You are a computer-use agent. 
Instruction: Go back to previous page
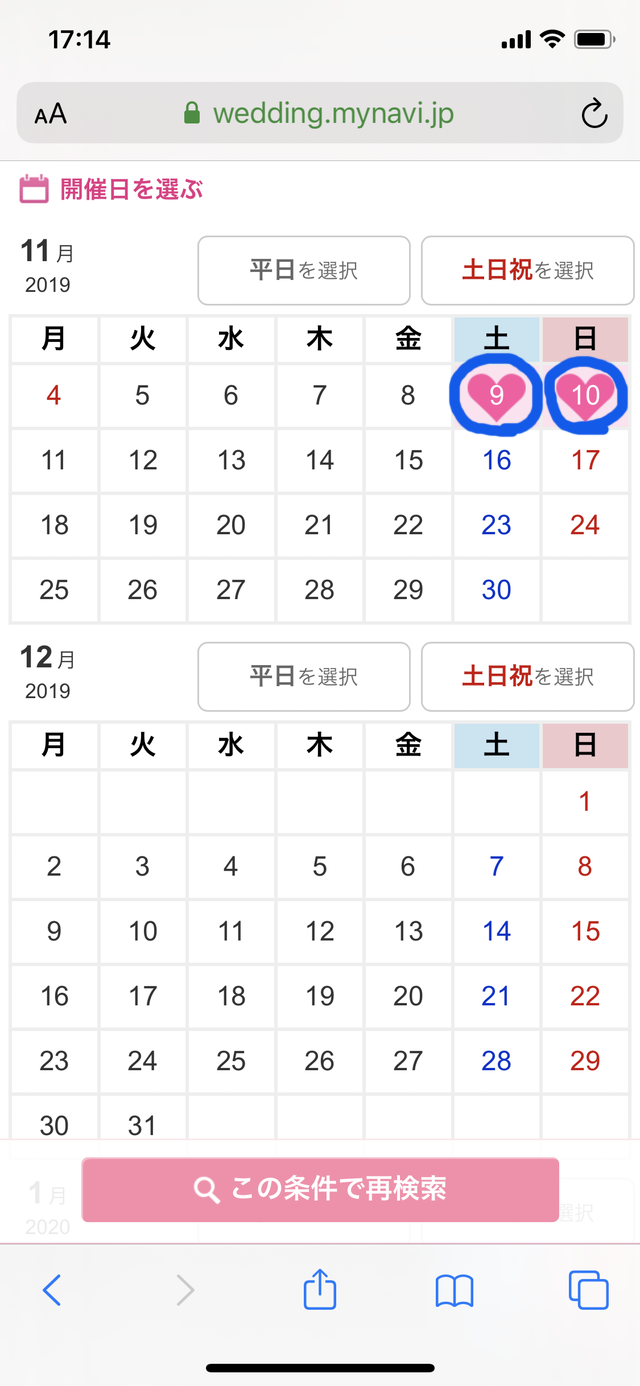pos(52,1290)
